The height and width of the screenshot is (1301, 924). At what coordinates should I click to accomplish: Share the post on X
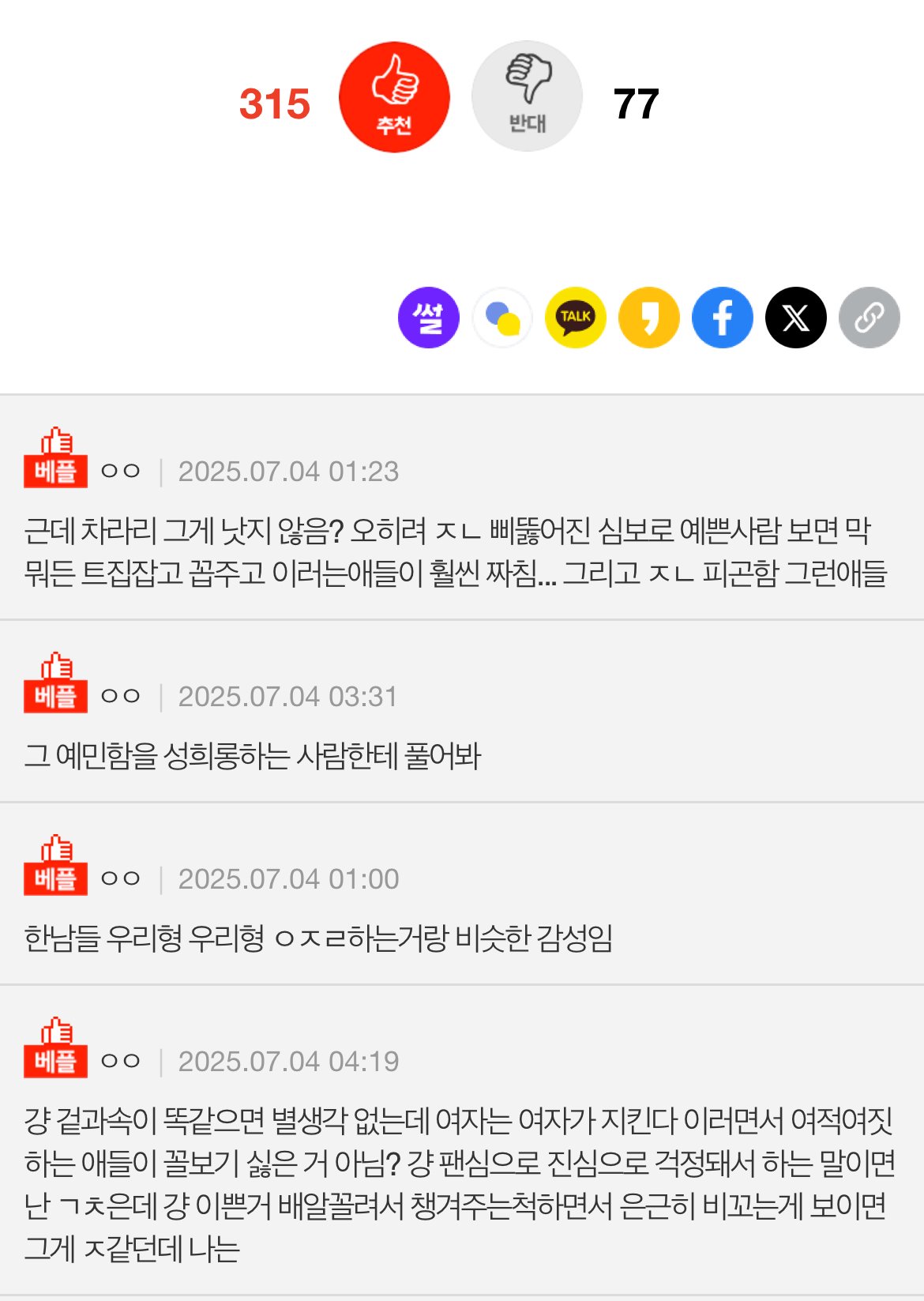tap(795, 318)
